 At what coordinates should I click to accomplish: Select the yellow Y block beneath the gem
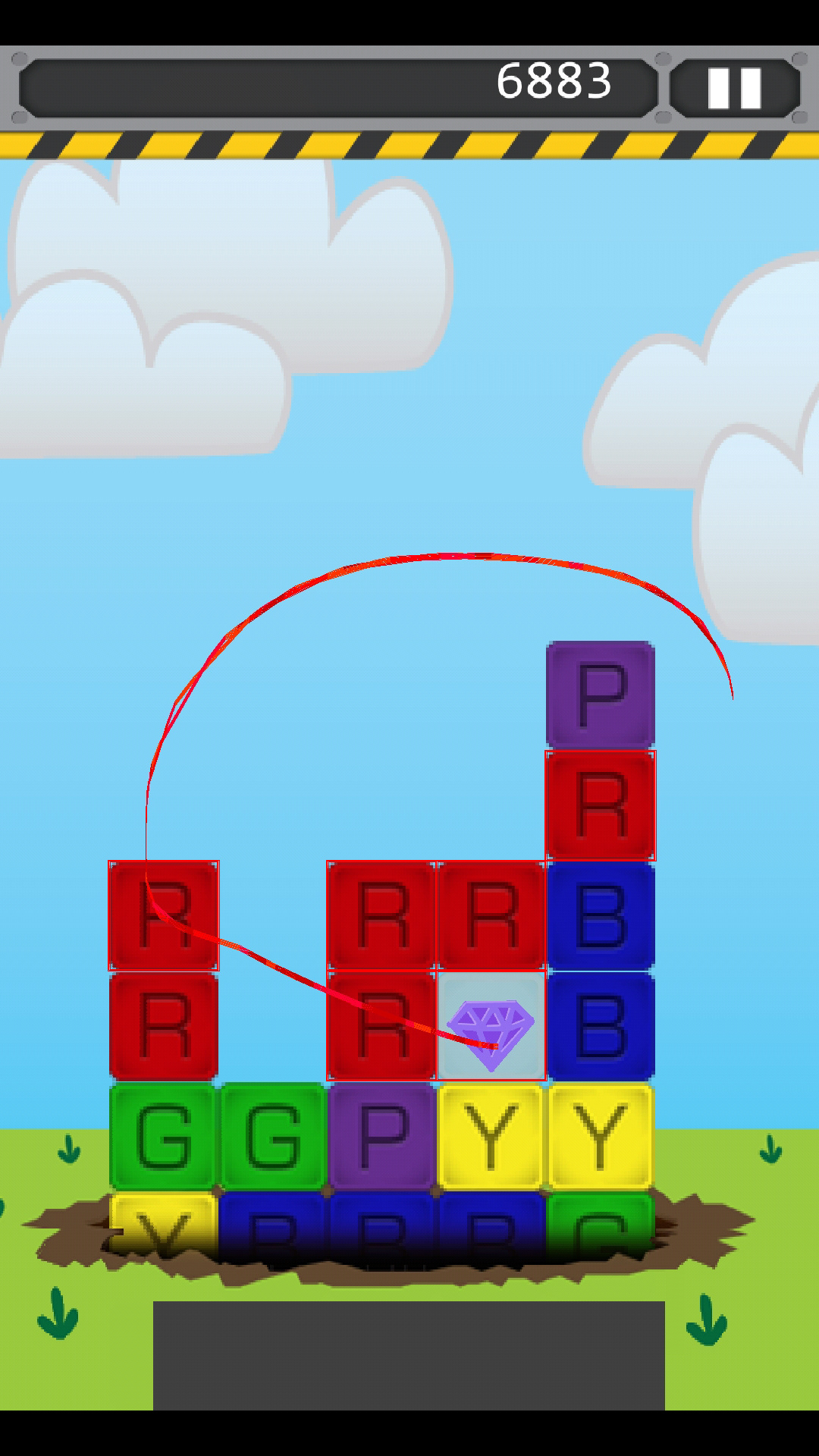[x=491, y=1135]
